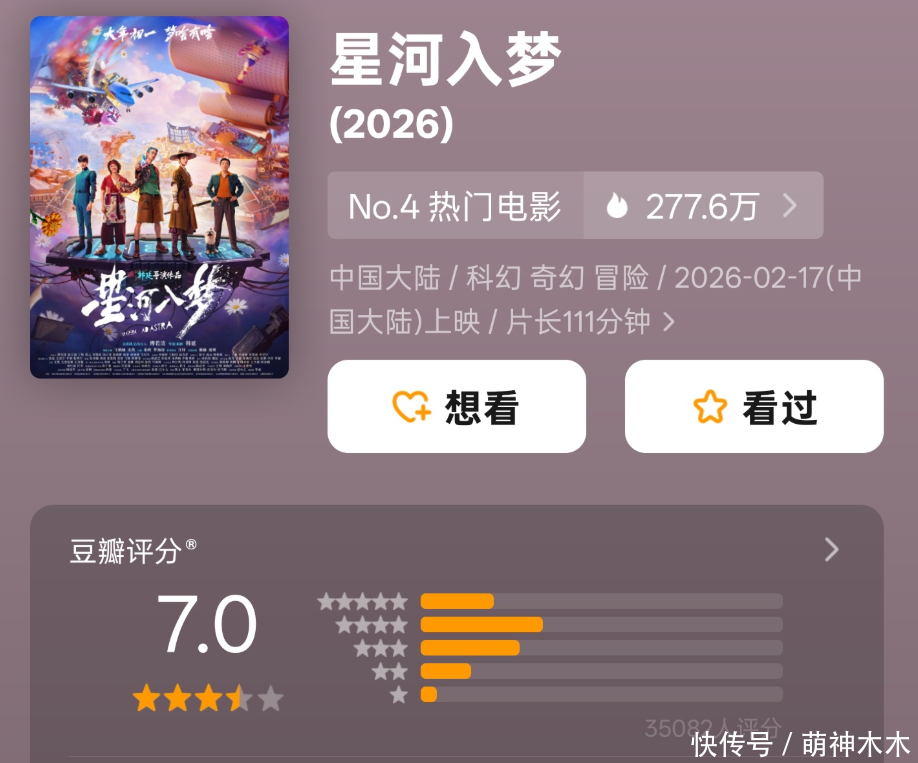This screenshot has height=763, width=918.
Task: Open the No.4 热门电影 ranking
Action: [x=455, y=206]
